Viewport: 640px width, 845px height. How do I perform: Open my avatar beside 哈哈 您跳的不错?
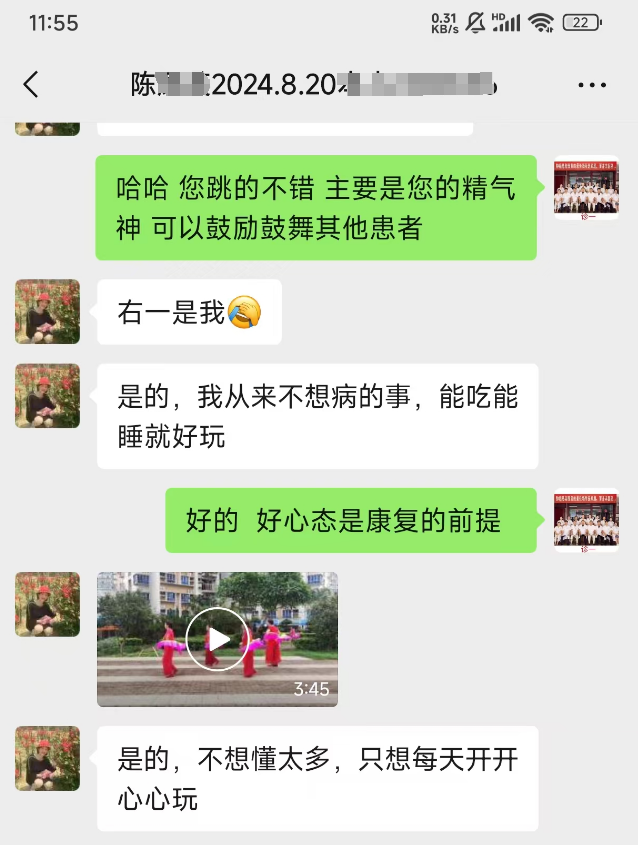point(586,189)
